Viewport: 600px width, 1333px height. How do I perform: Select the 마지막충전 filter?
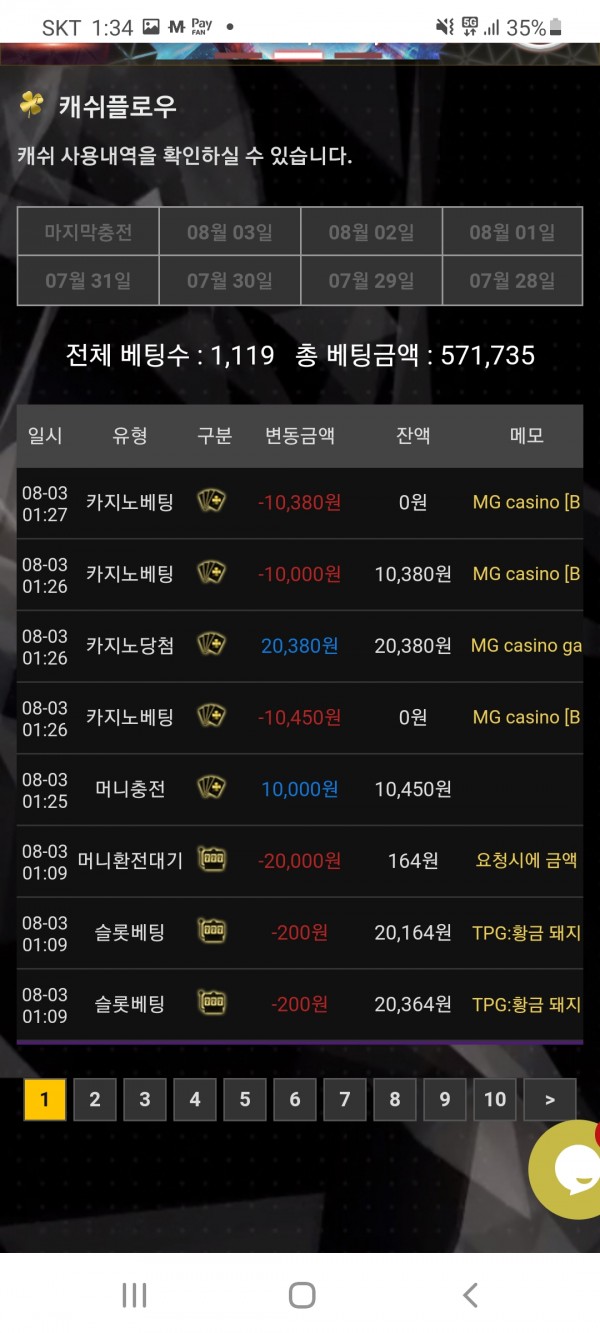point(88,232)
